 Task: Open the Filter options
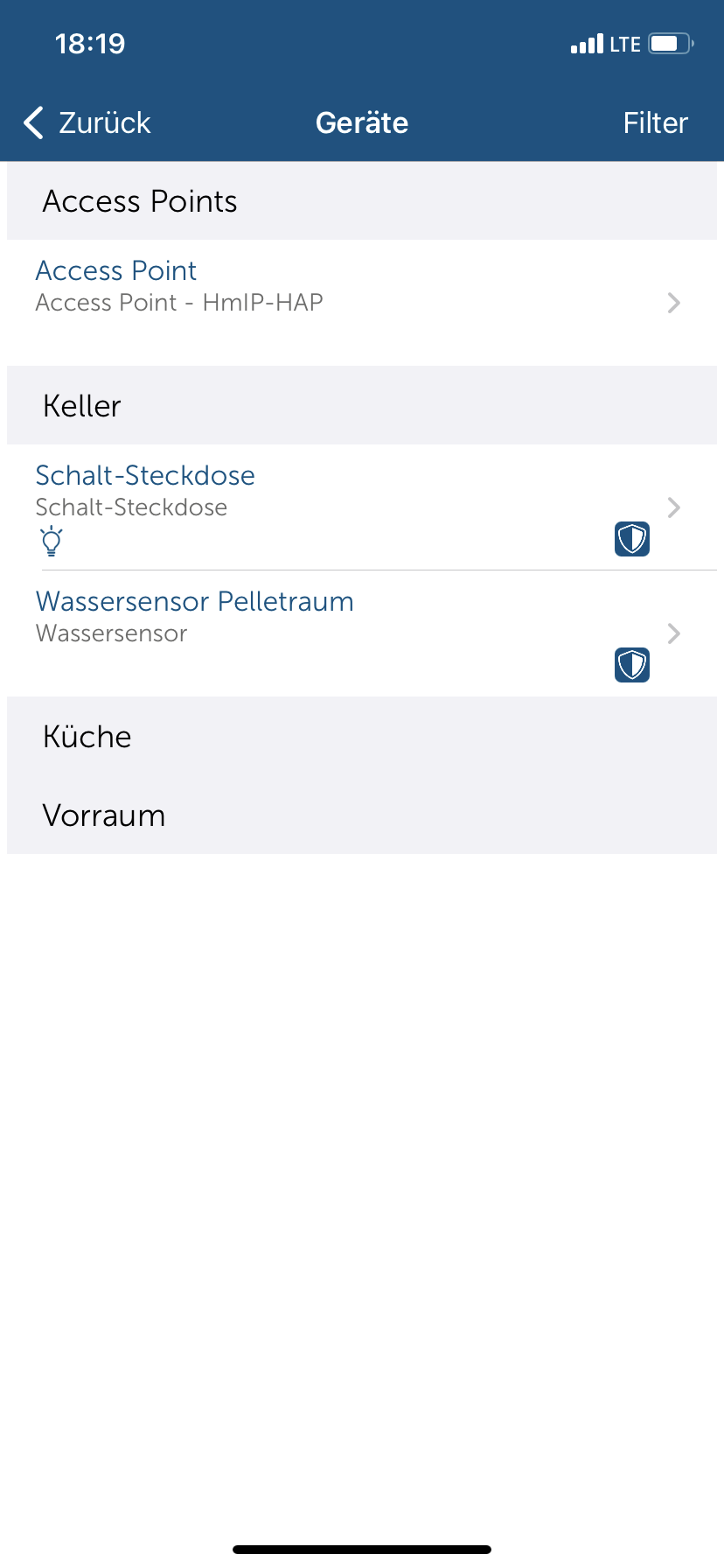655,123
